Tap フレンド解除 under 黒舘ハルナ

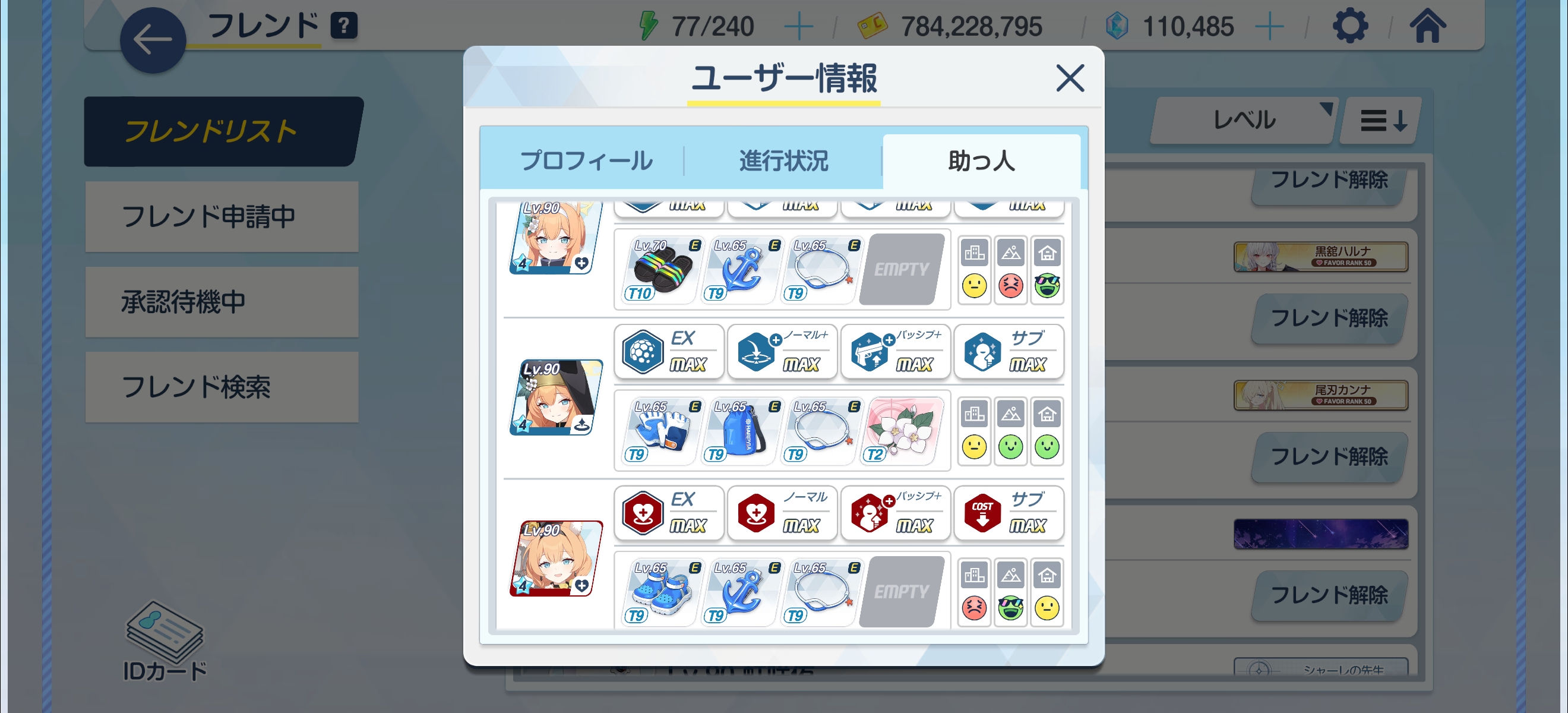pyautogui.click(x=1329, y=318)
